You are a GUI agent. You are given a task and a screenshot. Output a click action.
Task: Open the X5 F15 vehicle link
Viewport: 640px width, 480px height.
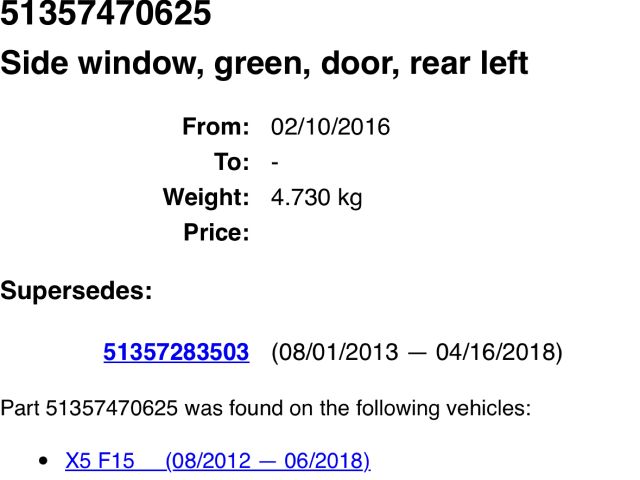(x=217, y=461)
